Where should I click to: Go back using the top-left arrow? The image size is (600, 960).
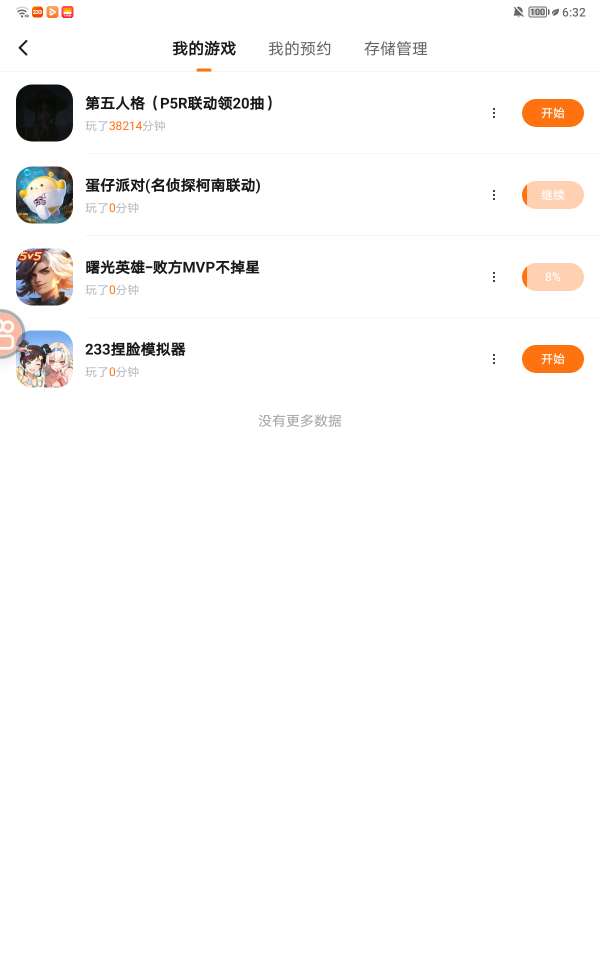pyautogui.click(x=23, y=48)
